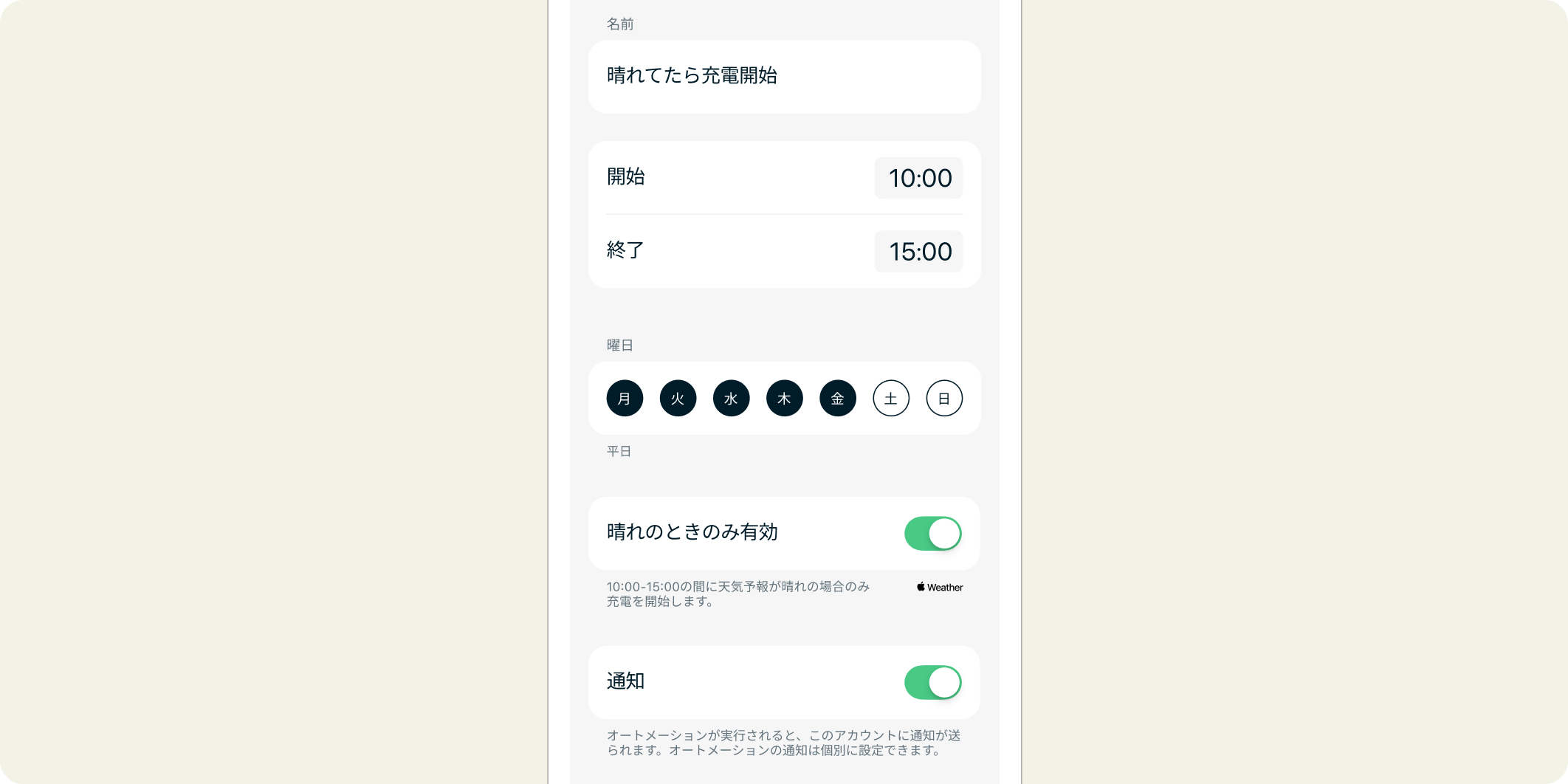
Task: Disable the 通知 switch
Action: 932,683
